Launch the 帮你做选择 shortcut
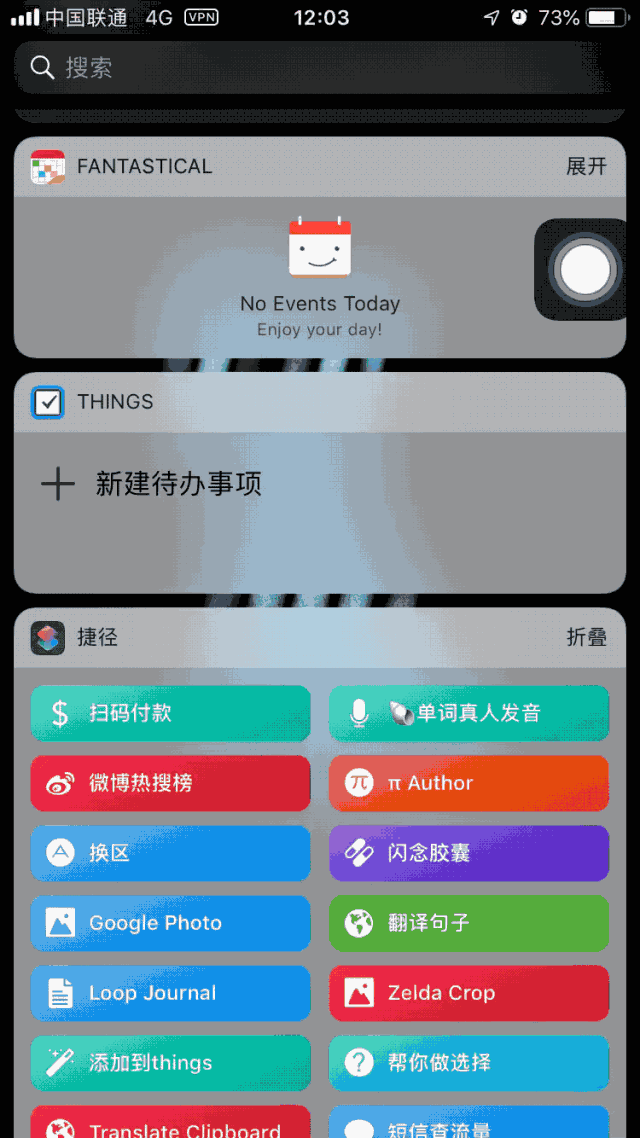Image resolution: width=640 pixels, height=1138 pixels. 469,1063
